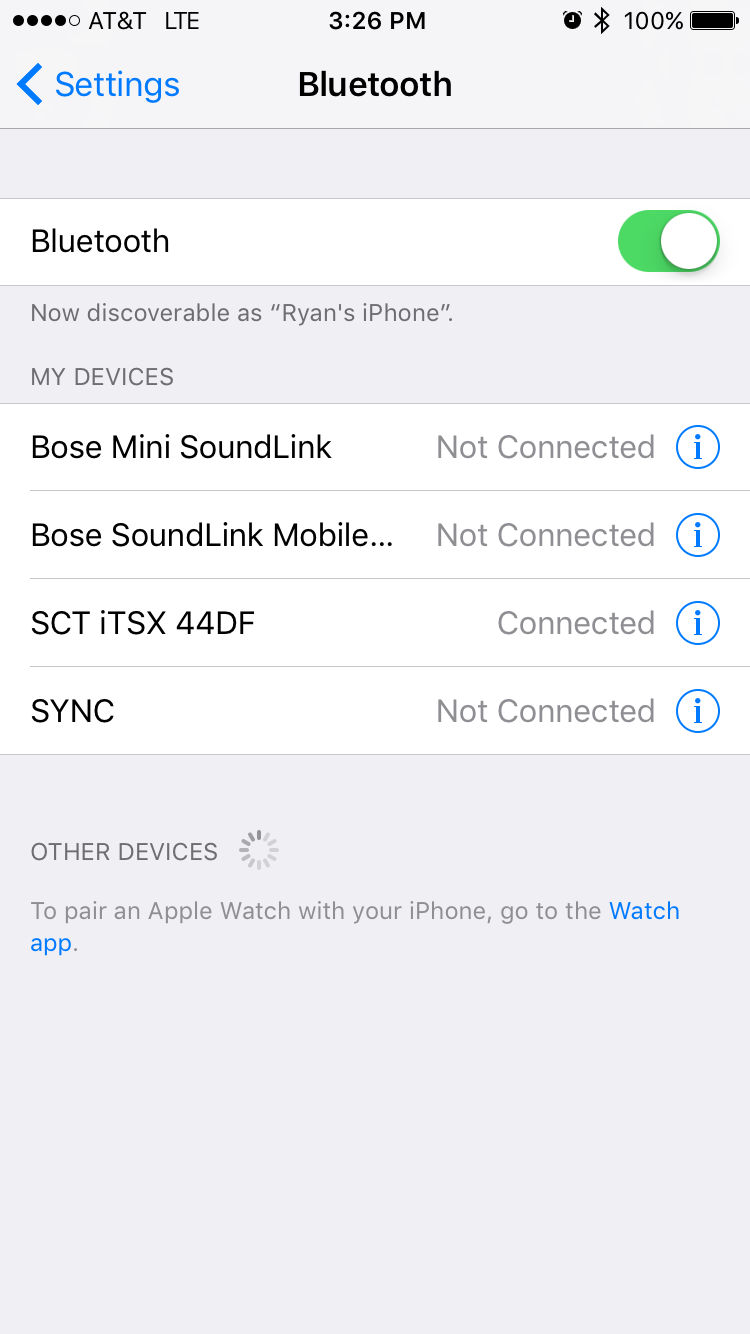Open info for Bose Mini SoundLink
The height and width of the screenshot is (1334, 750).
click(698, 447)
